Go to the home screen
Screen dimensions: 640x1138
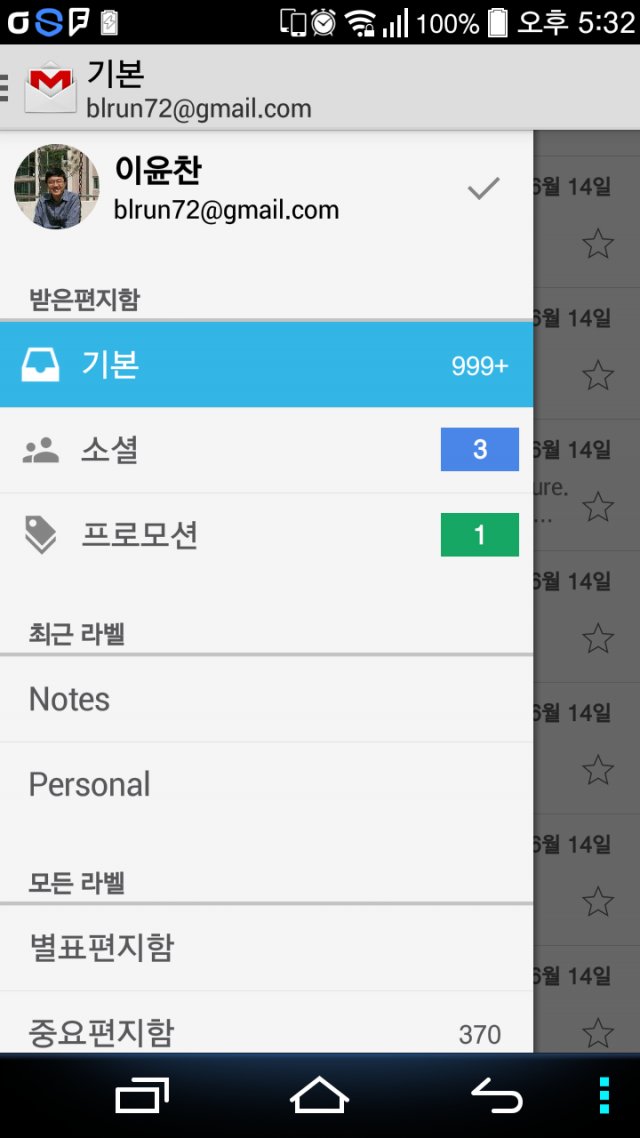pyautogui.click(x=319, y=1095)
